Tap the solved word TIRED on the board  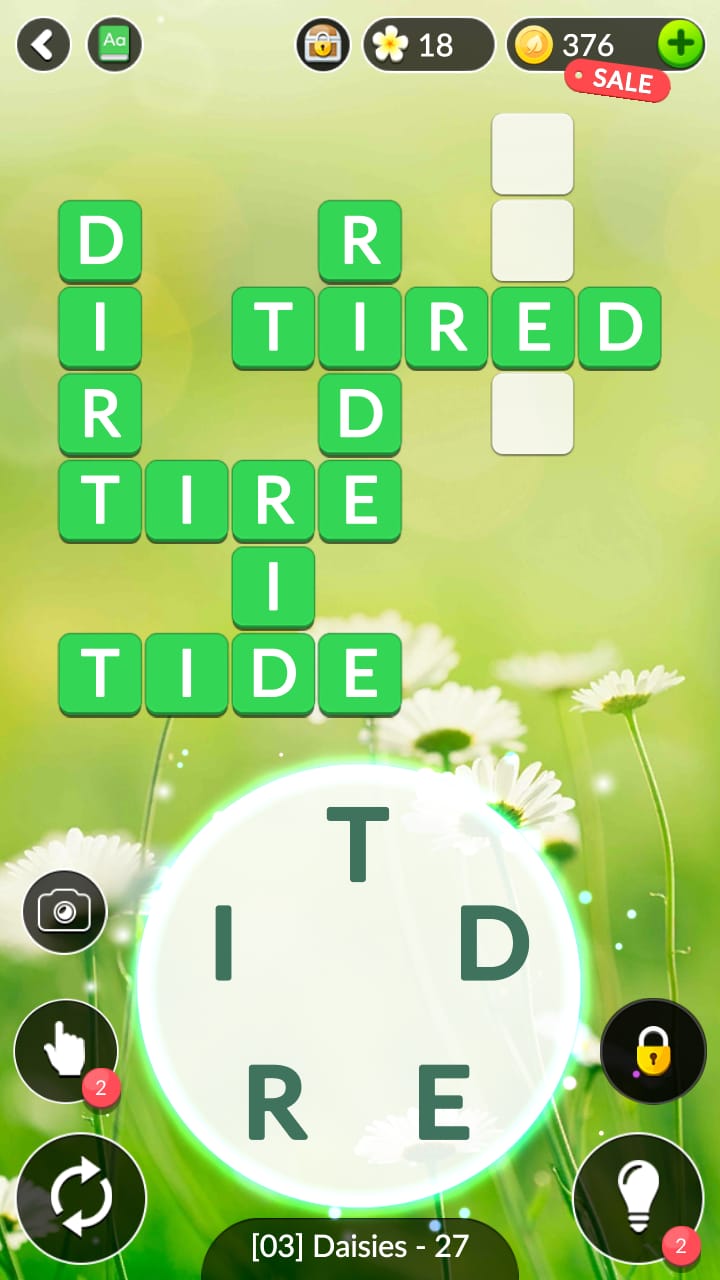(x=446, y=329)
